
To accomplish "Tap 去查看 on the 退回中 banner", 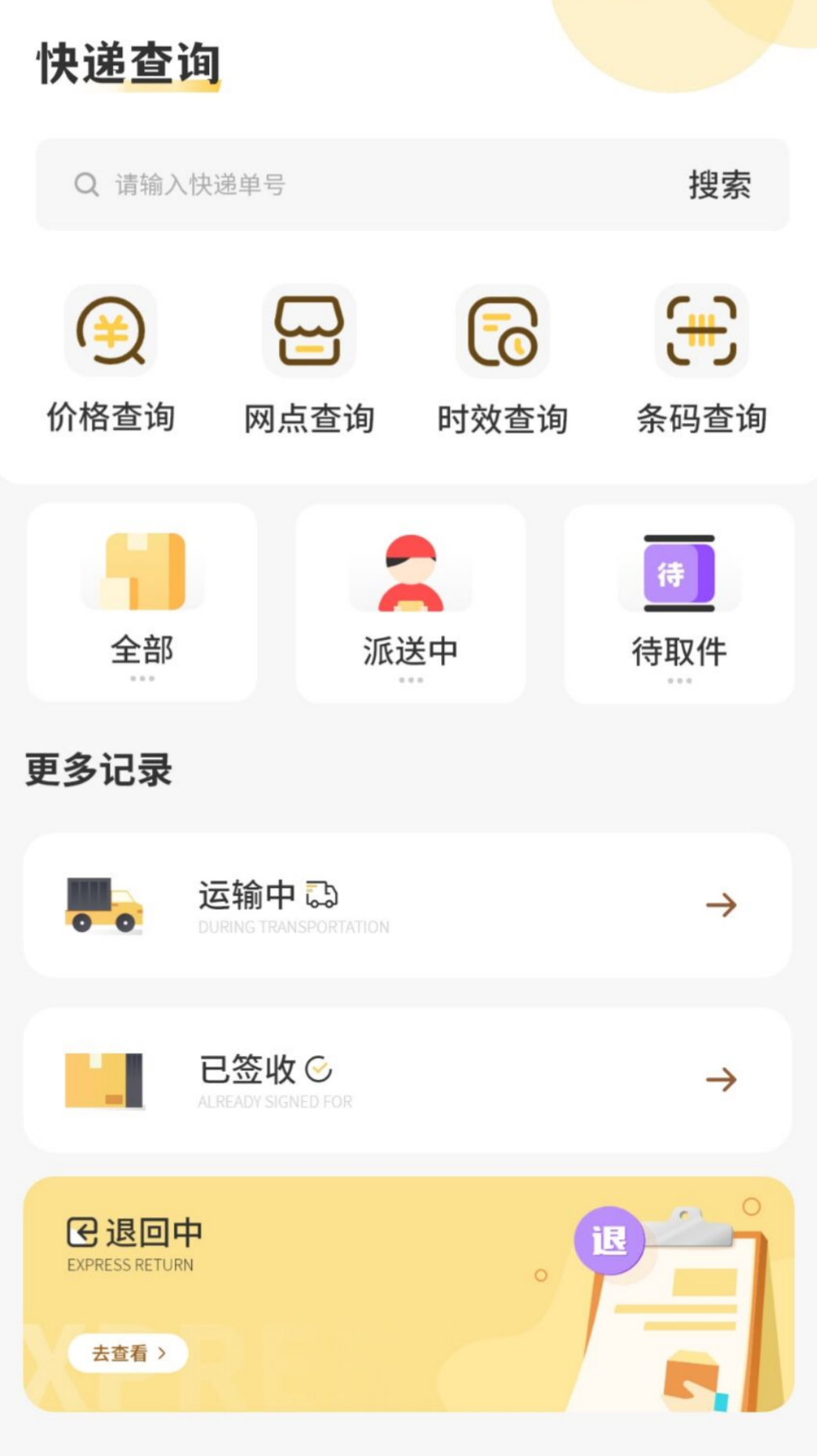I will pyautogui.click(x=128, y=1353).
